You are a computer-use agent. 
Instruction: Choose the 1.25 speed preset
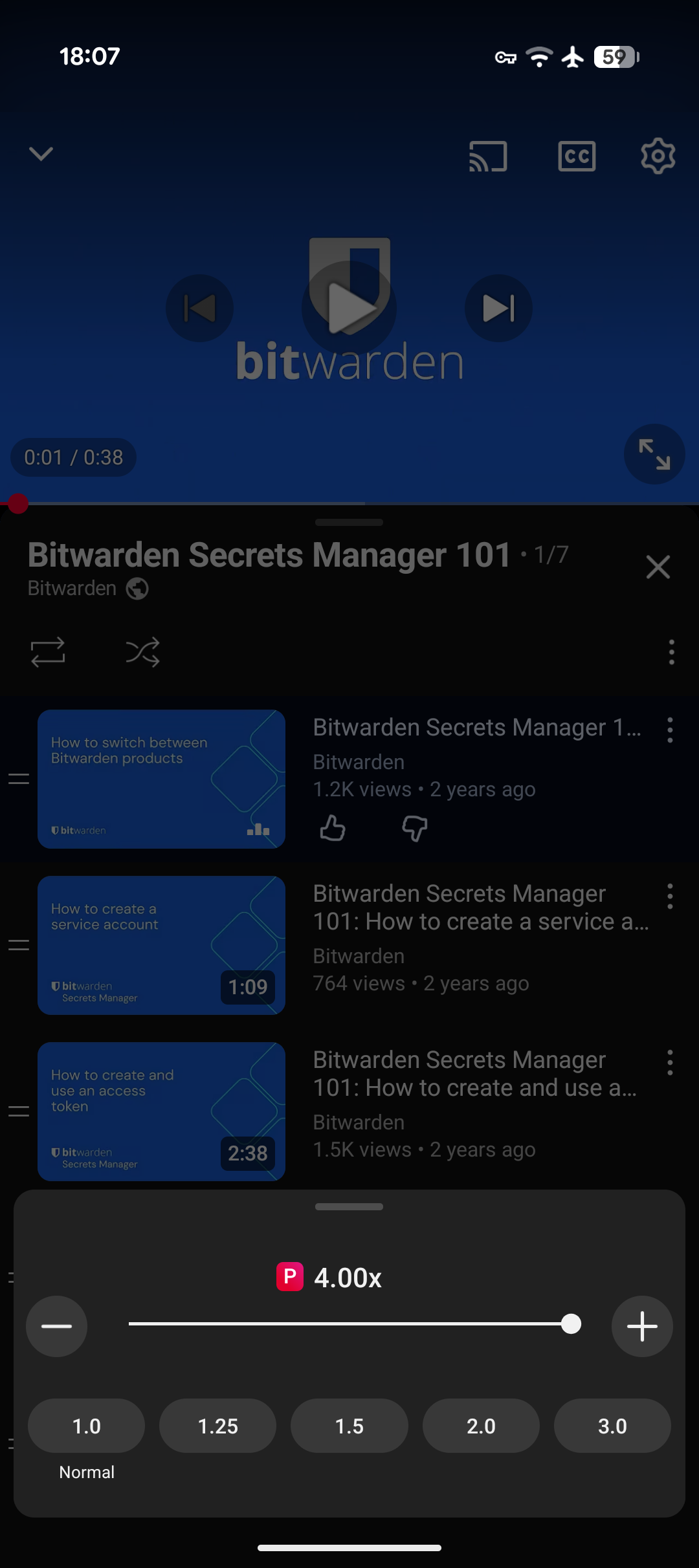click(218, 1426)
